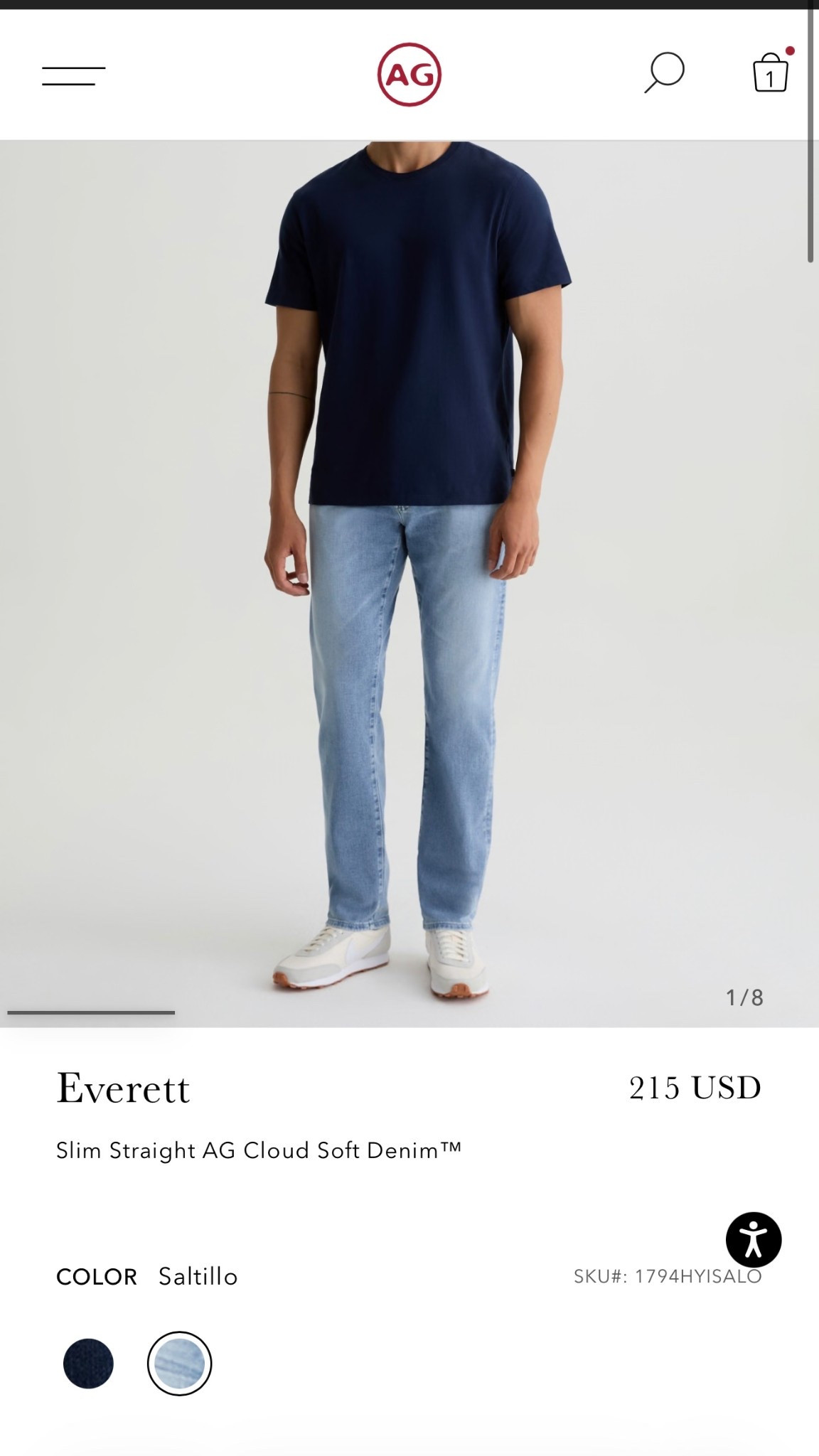Open the shopping bag with 1 item
This screenshot has width=819, height=1456.
[x=771, y=73]
